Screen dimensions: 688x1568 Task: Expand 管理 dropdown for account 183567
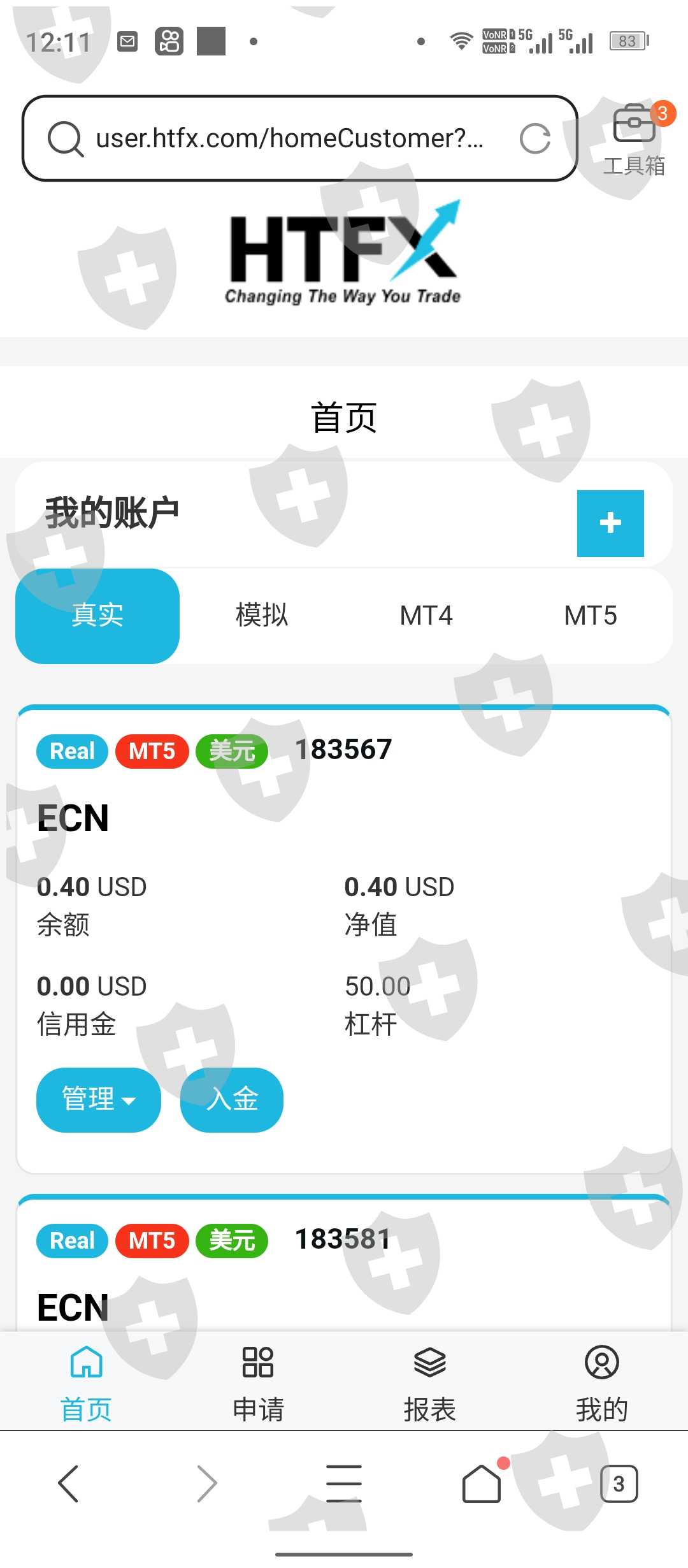pyautogui.click(x=99, y=1100)
